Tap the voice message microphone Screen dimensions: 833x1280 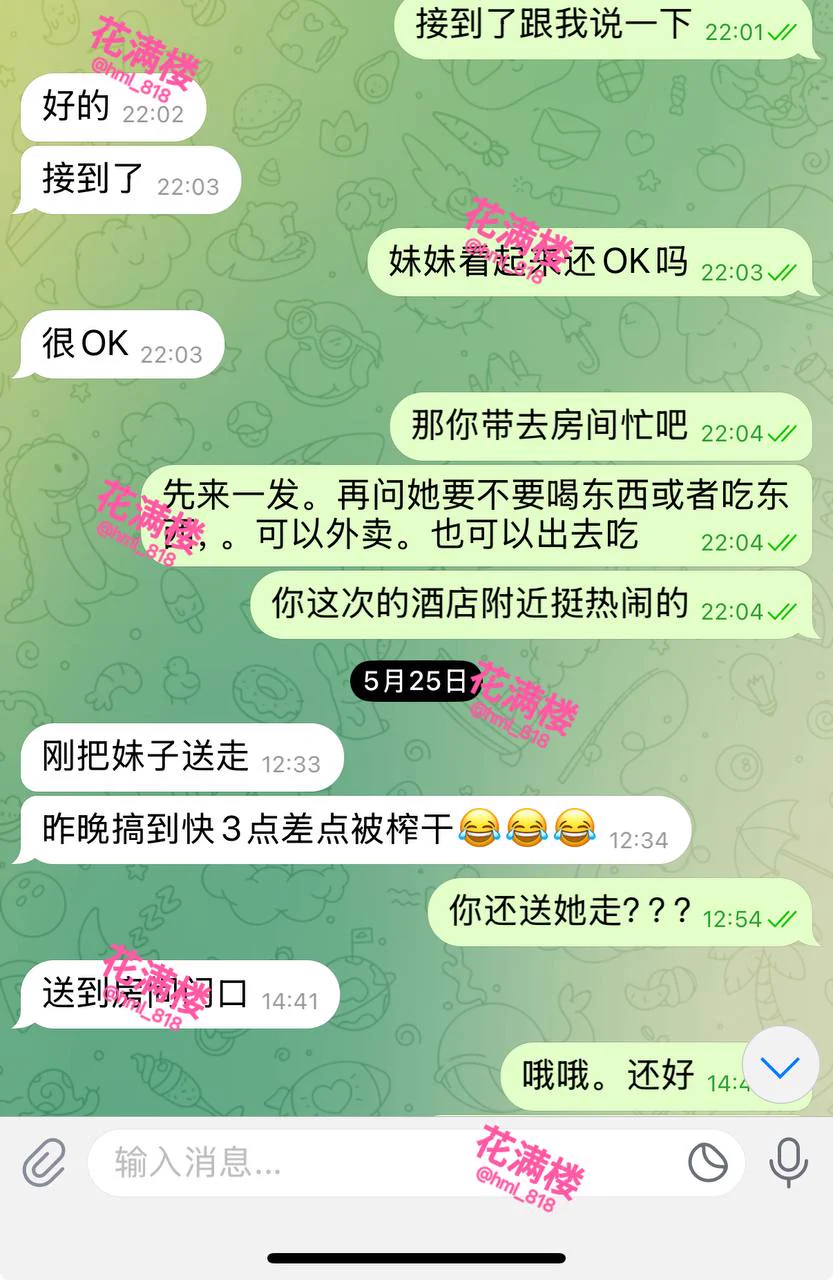788,1163
